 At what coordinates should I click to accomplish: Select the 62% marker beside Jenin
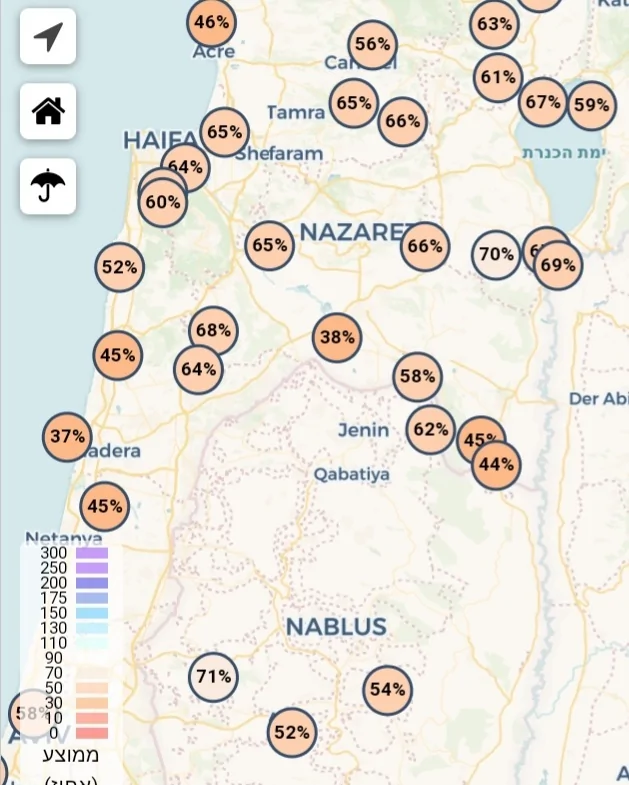tap(431, 430)
